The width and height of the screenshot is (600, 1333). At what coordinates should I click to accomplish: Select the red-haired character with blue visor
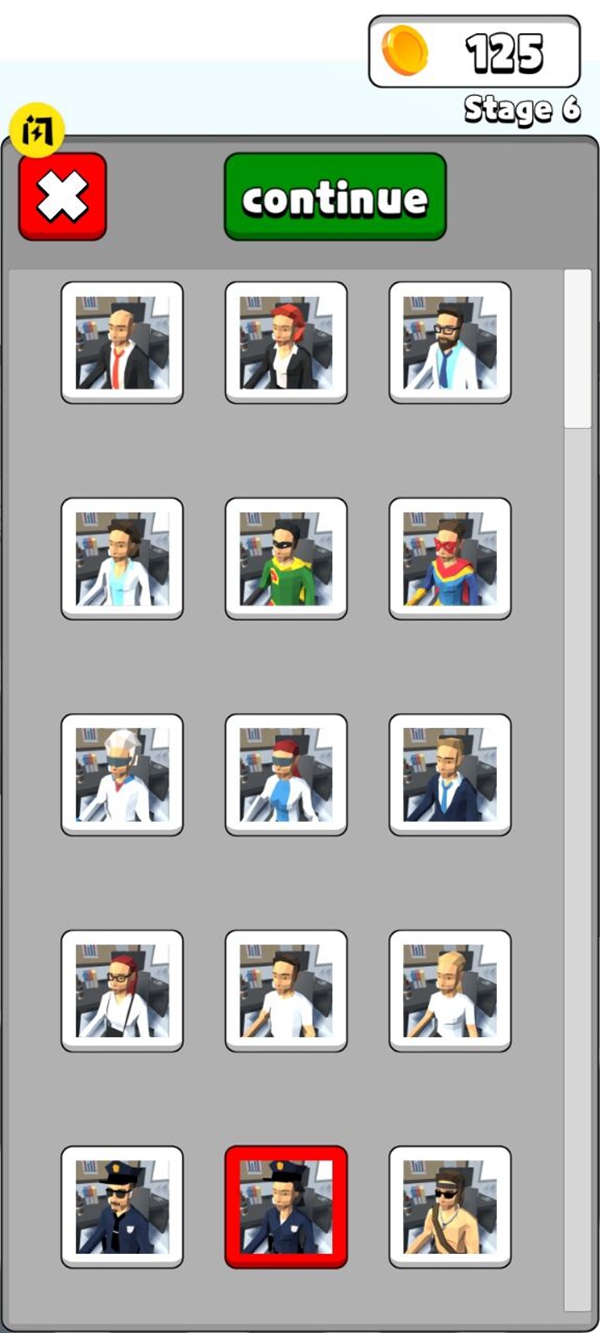(286, 774)
